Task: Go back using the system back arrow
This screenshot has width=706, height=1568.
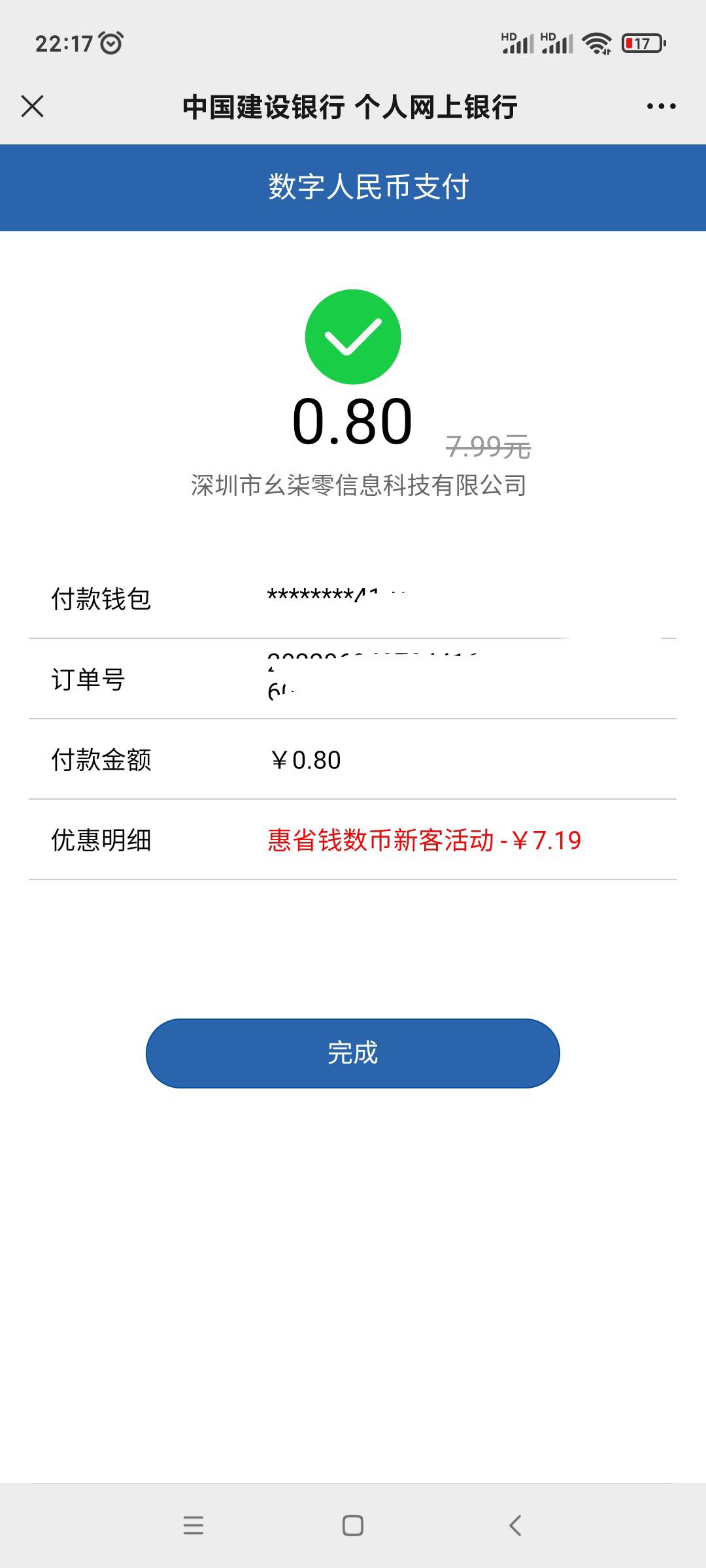Action: [x=515, y=1525]
